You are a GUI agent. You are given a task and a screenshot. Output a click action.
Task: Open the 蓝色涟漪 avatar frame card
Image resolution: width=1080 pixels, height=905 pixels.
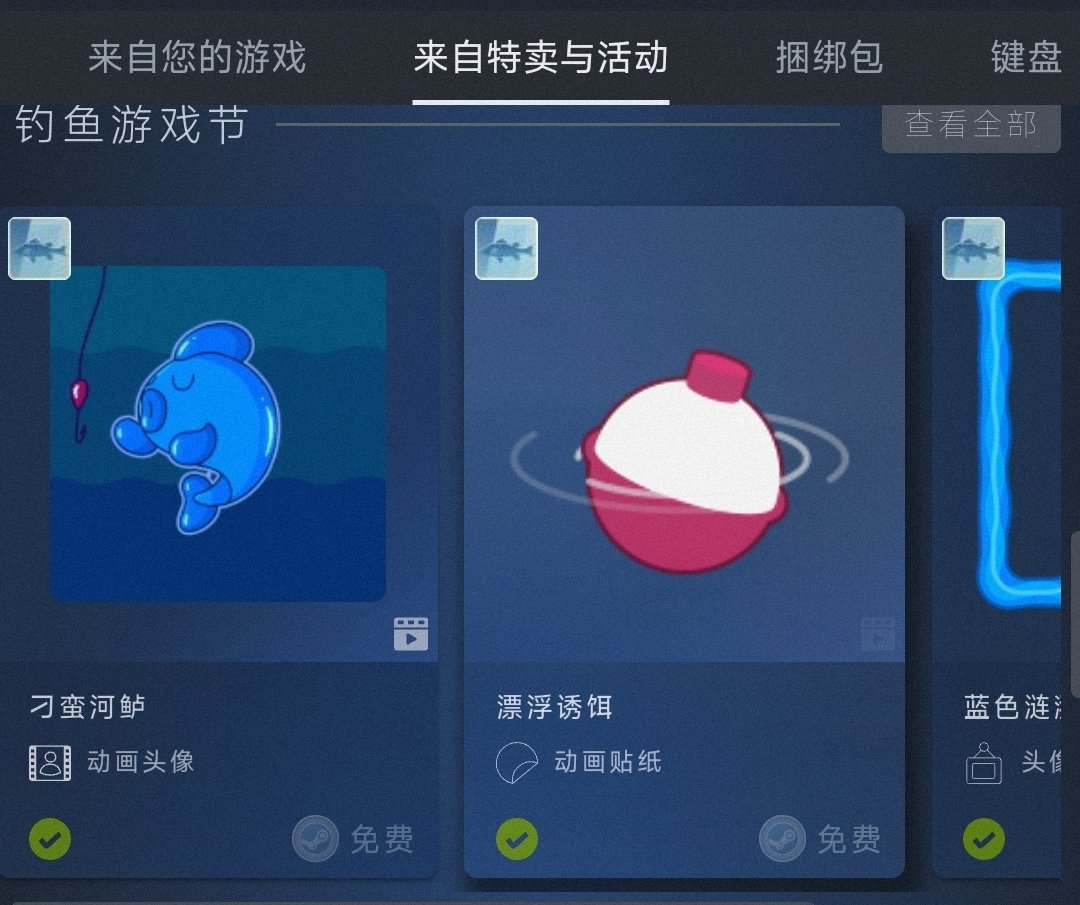coord(997,542)
